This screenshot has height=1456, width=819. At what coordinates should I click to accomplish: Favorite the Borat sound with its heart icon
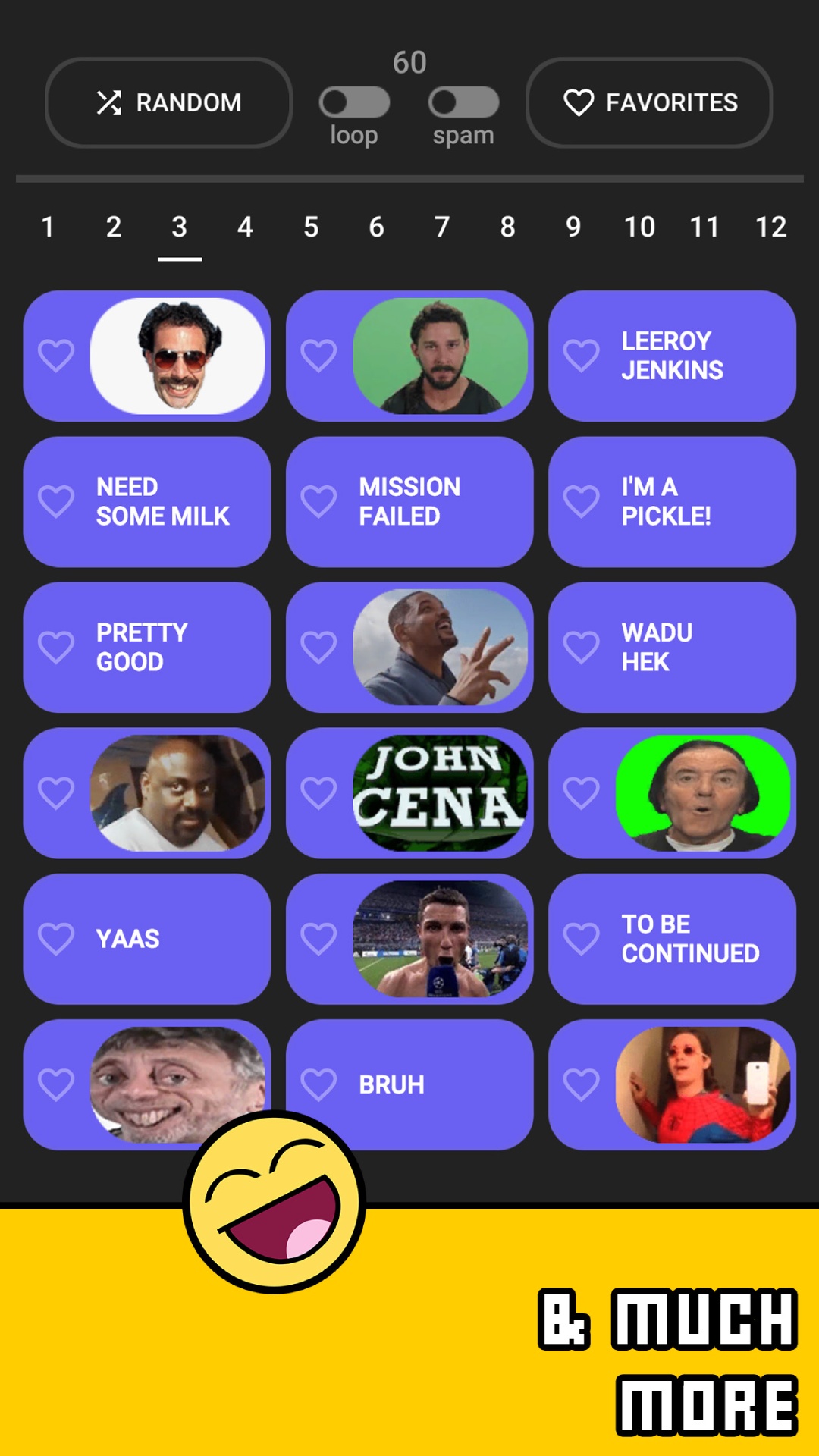(x=55, y=354)
